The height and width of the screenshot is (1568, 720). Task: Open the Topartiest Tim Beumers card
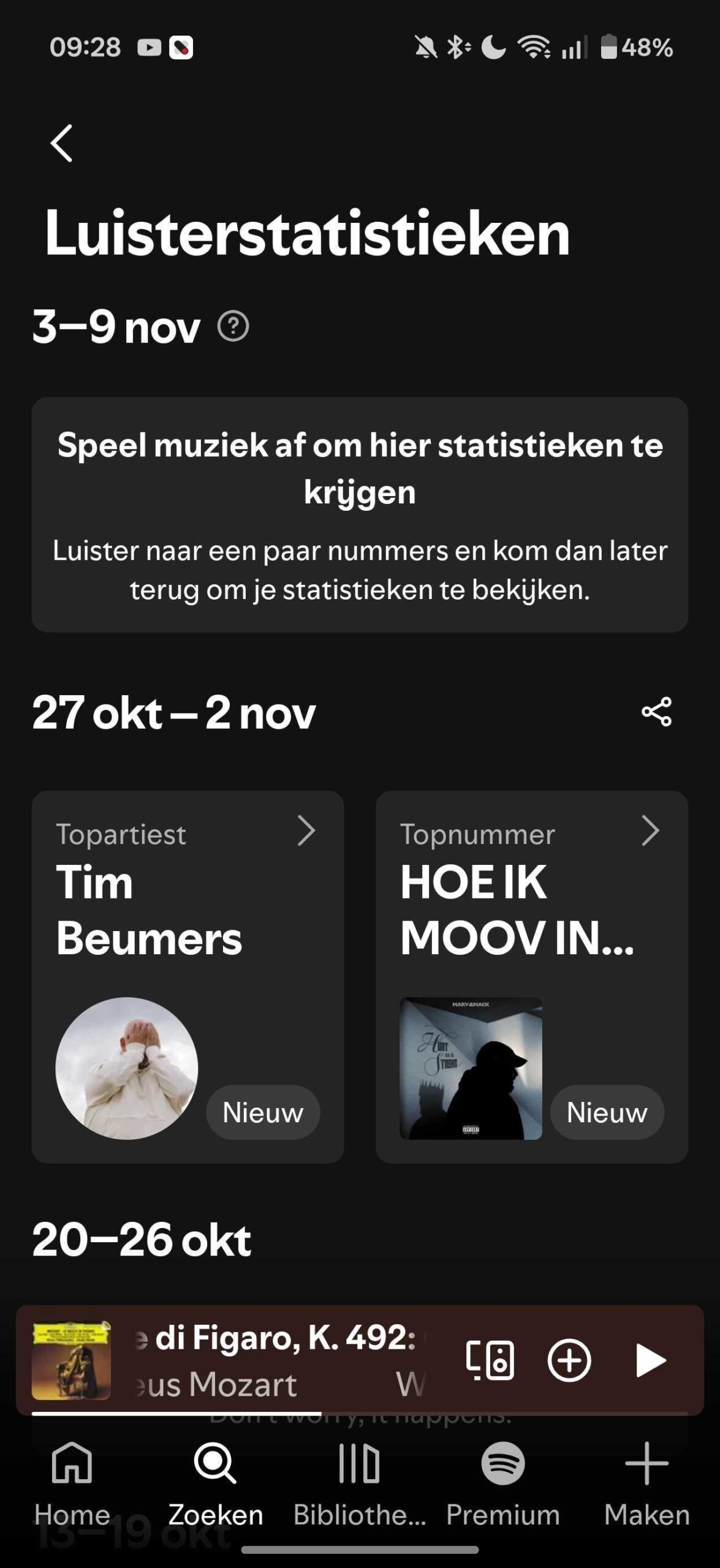coord(188,976)
